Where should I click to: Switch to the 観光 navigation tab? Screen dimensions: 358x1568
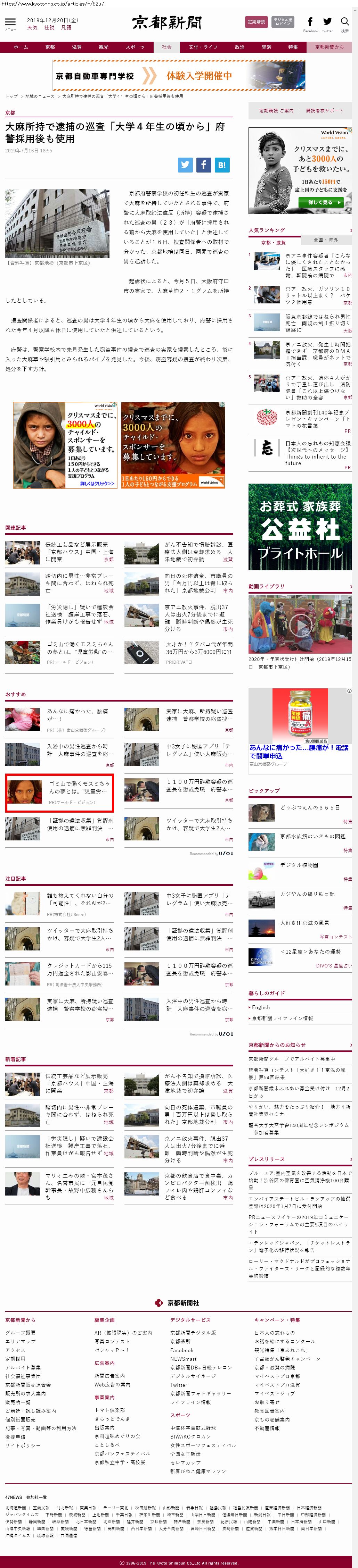point(103,47)
